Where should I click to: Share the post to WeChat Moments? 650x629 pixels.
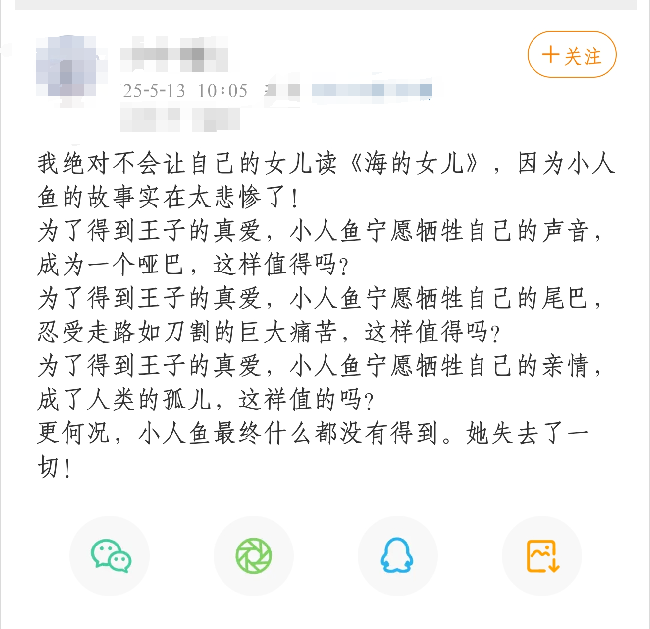[254, 556]
